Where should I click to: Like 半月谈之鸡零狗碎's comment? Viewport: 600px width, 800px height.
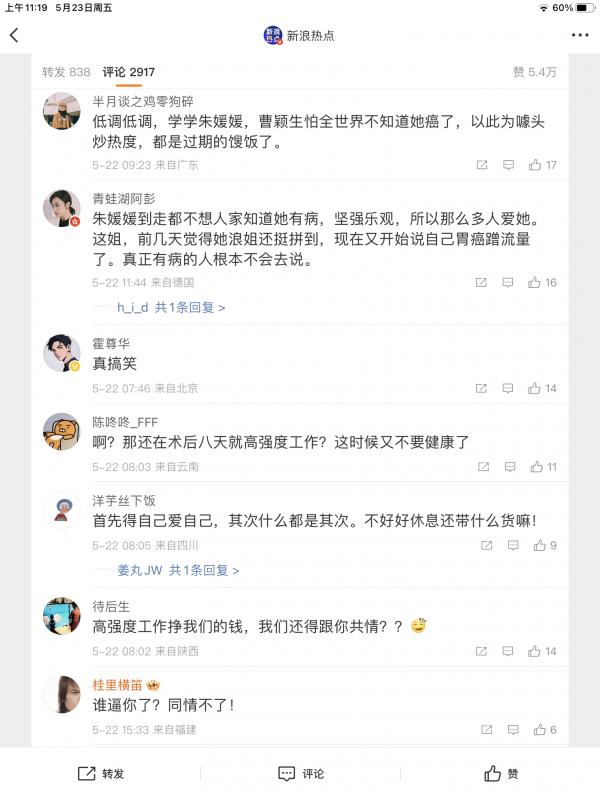(x=543, y=165)
